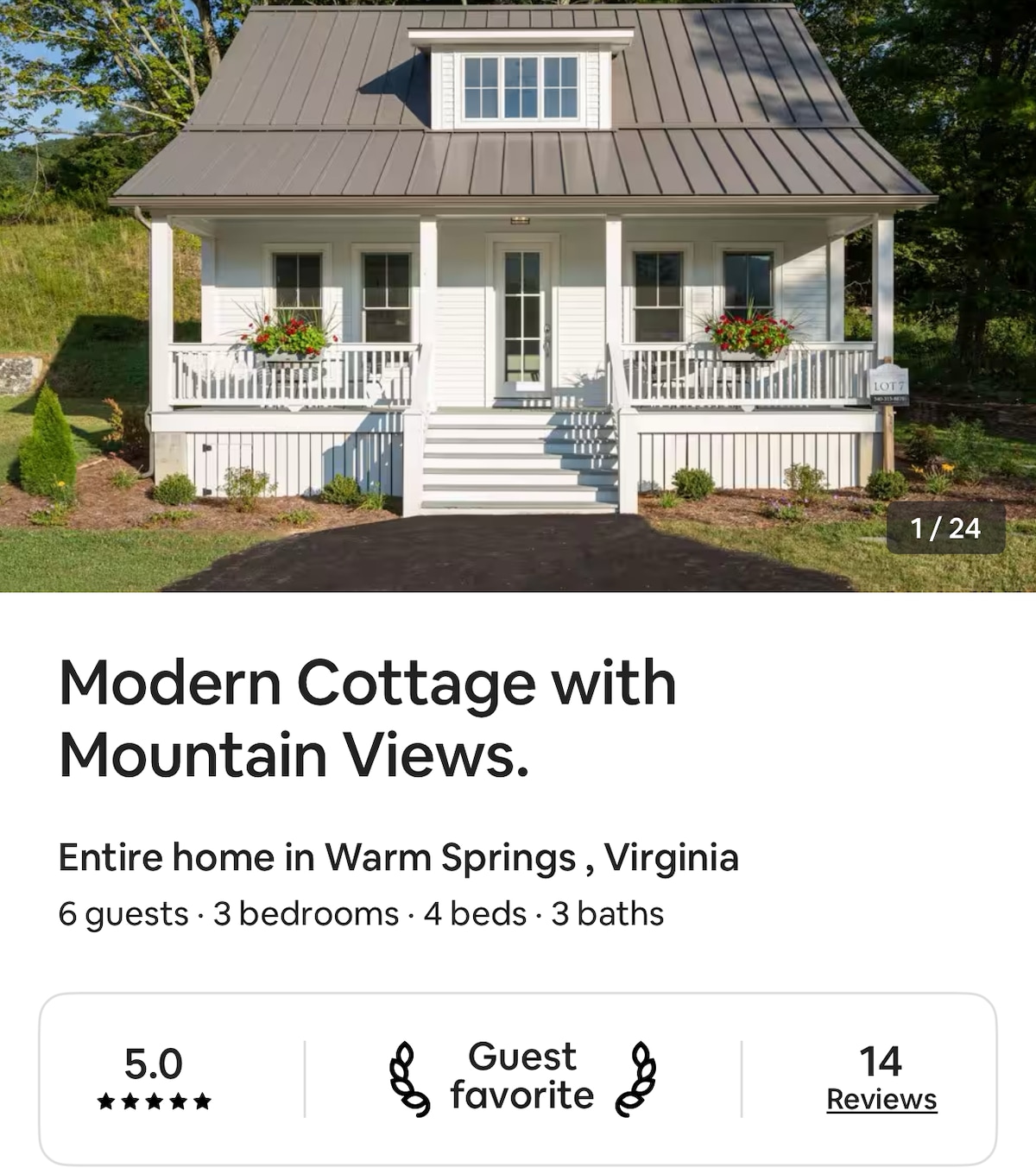Image resolution: width=1036 pixels, height=1174 pixels.
Task: Open the 14 Reviews link
Action: pyautogui.click(x=881, y=1099)
